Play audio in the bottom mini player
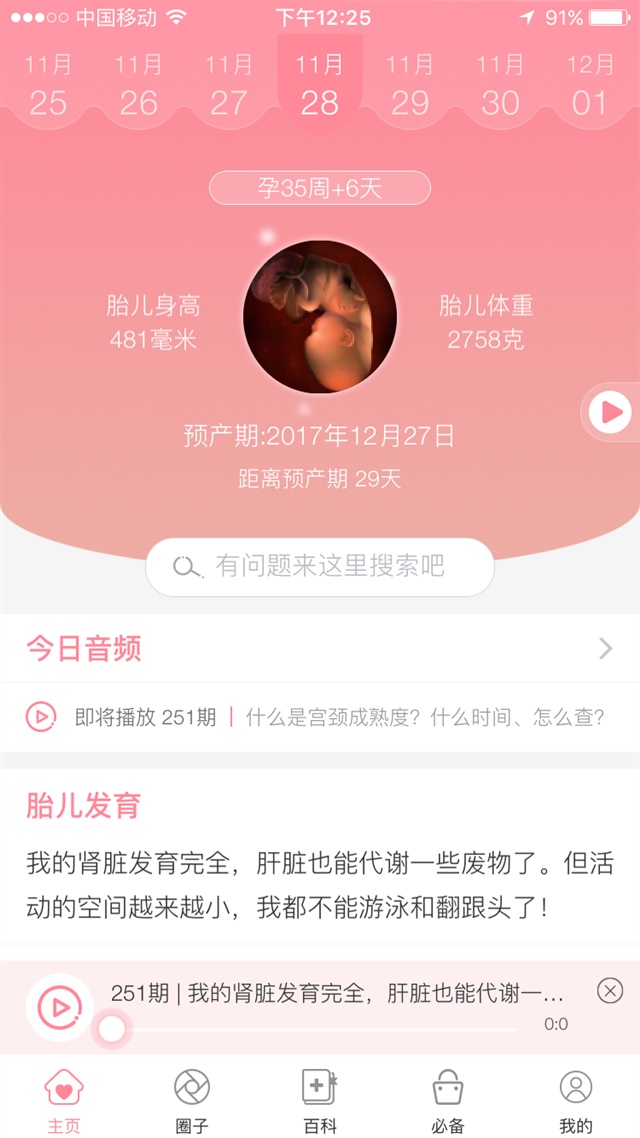Image resolution: width=640 pixels, height=1138 pixels. tap(59, 1007)
